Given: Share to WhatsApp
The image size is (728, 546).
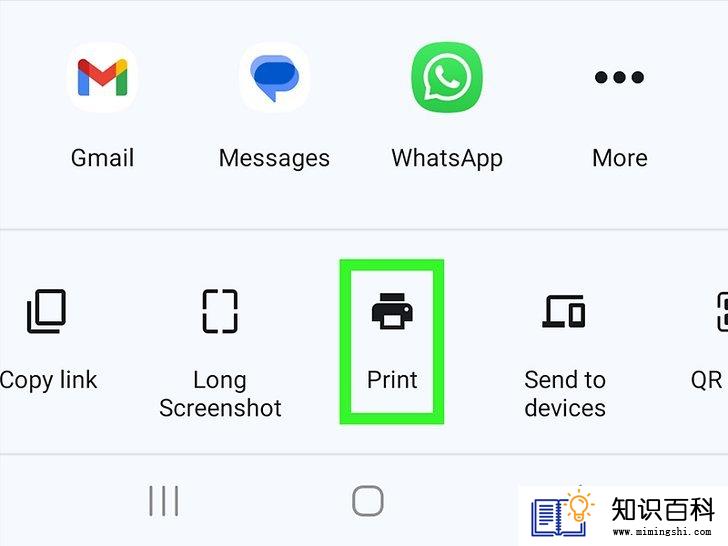Looking at the screenshot, I should tap(447, 78).
